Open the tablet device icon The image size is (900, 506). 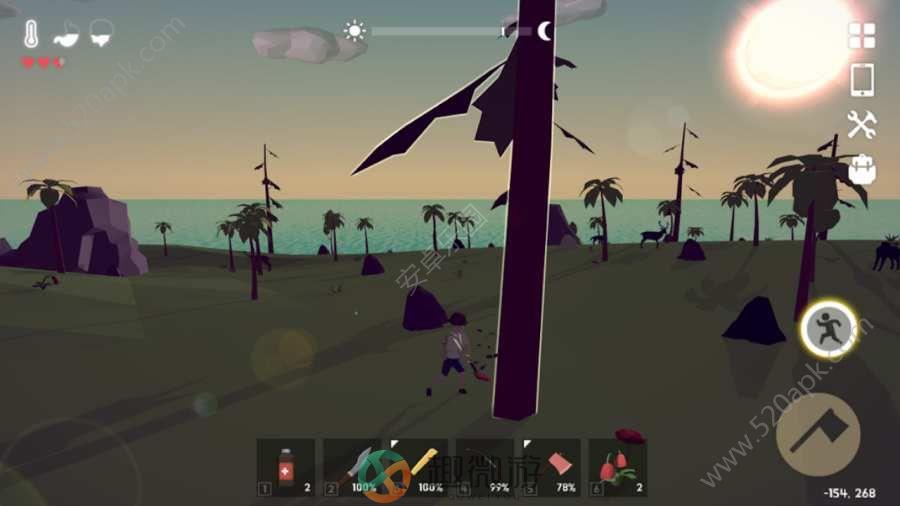click(861, 79)
